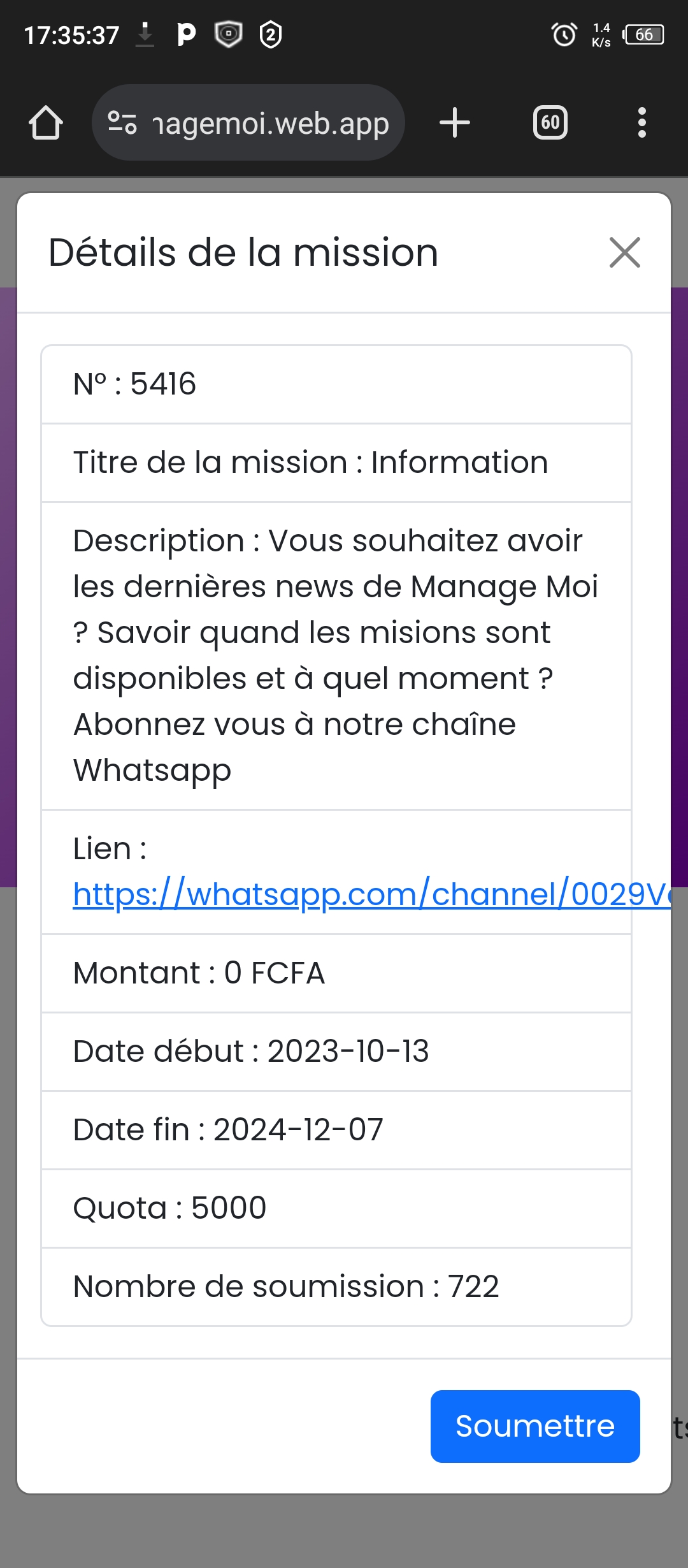
Task: Open a new browser tab
Action: tap(455, 122)
